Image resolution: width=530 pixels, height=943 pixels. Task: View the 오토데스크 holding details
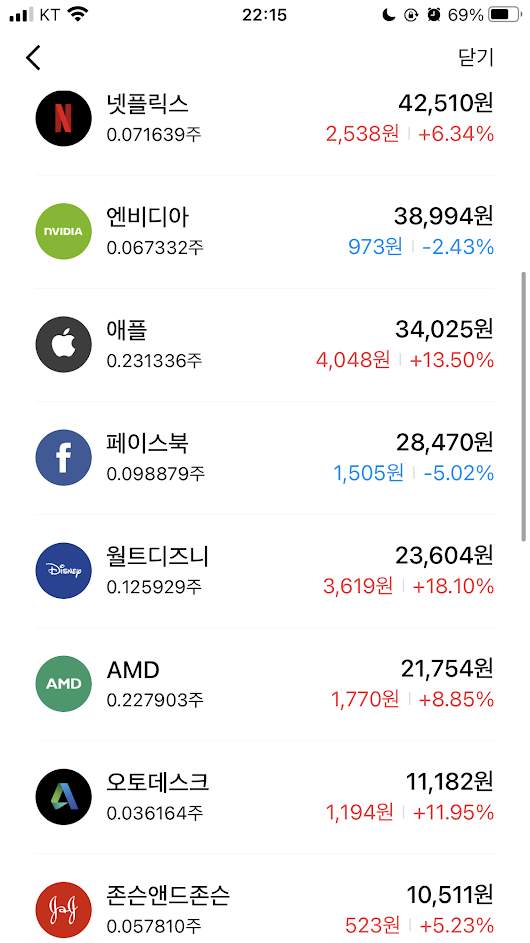pyautogui.click(x=265, y=797)
